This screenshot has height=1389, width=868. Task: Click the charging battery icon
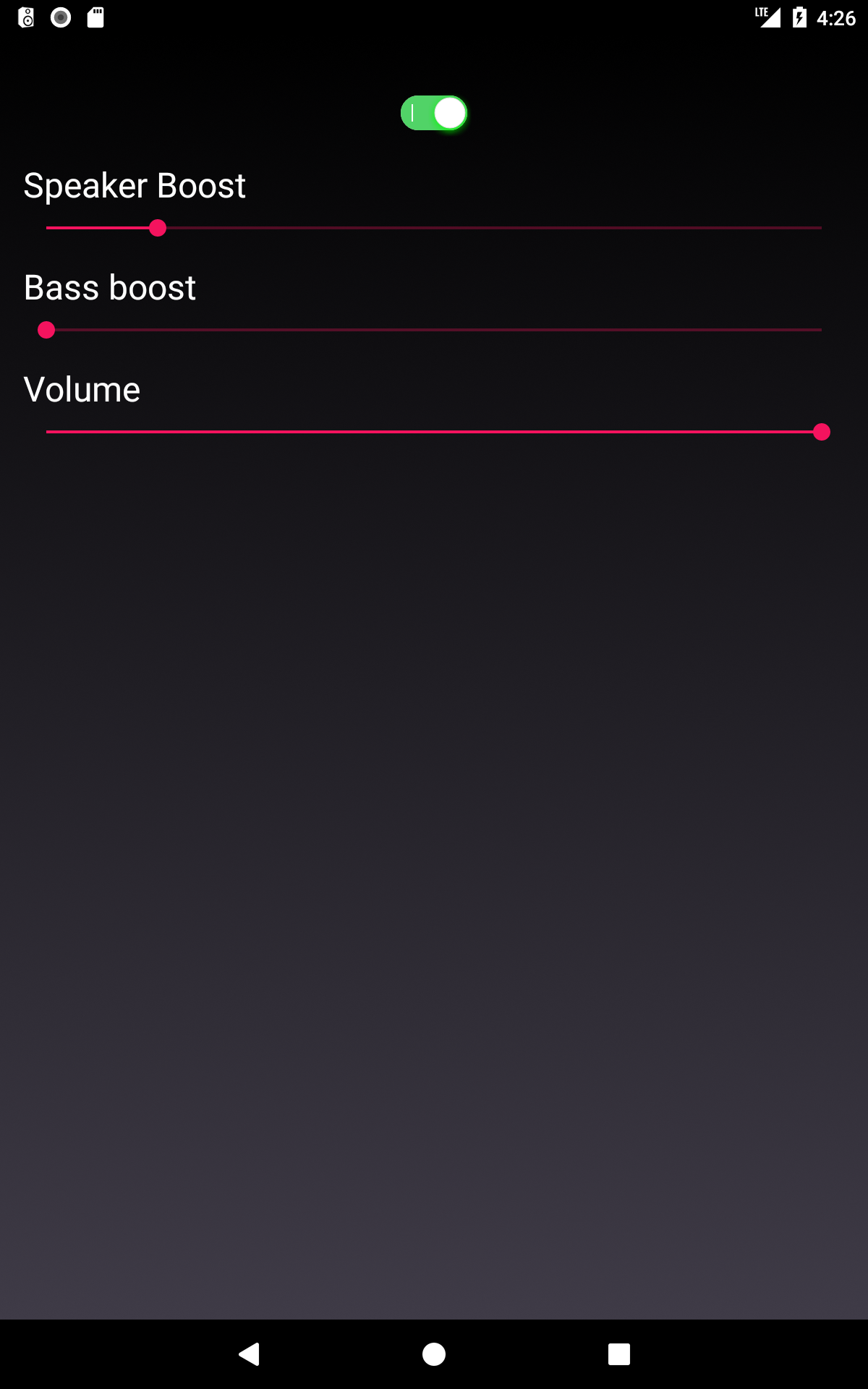(799, 18)
